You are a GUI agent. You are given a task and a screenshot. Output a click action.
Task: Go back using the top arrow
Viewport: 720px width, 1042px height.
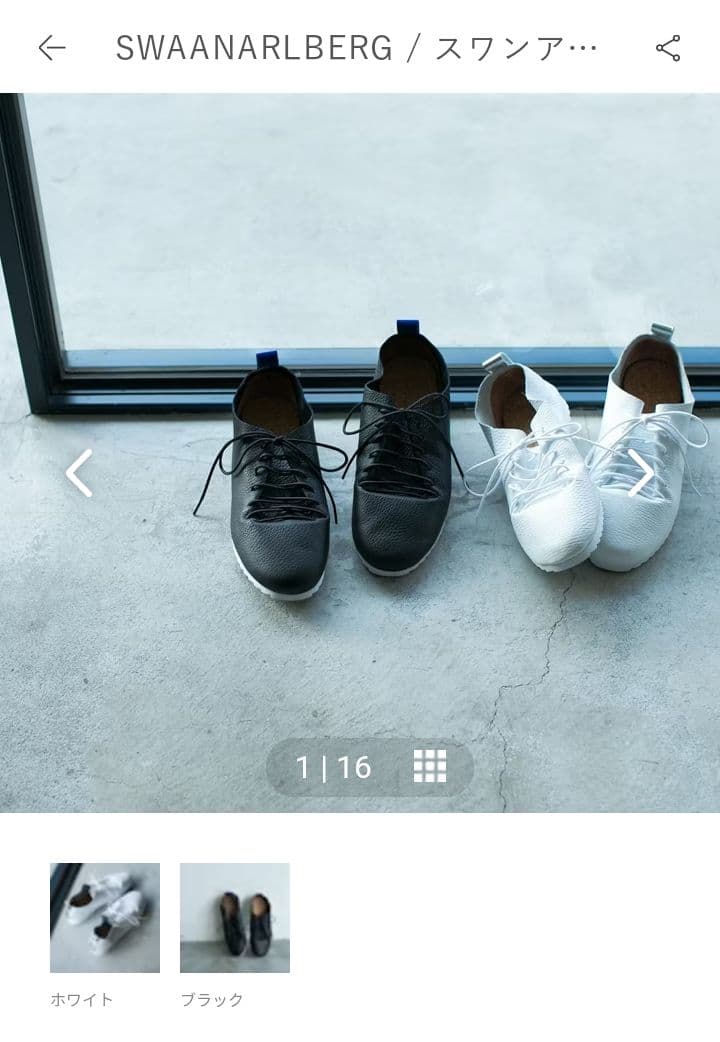pos(52,47)
